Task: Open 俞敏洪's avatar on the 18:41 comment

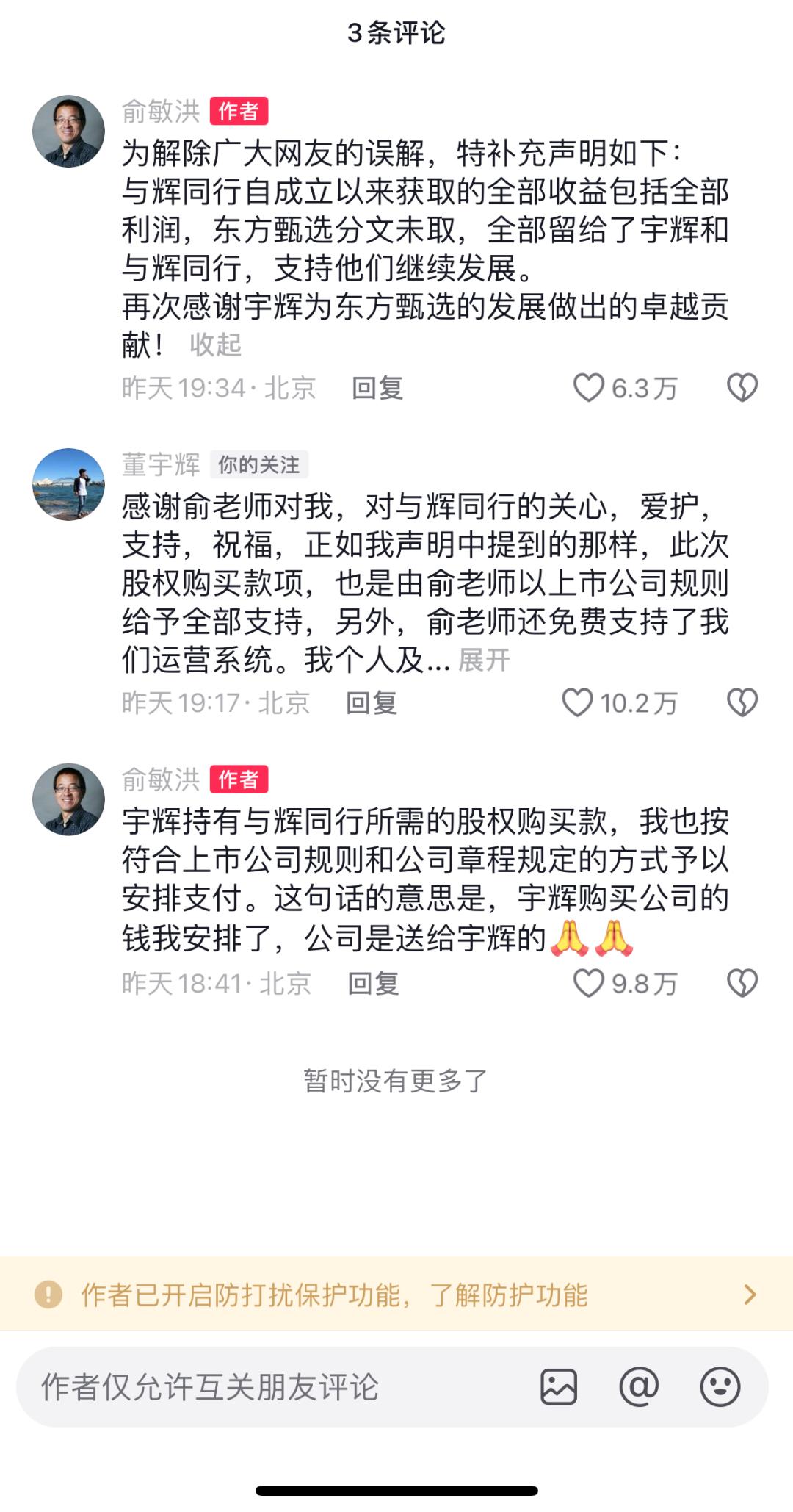Action: (x=69, y=799)
